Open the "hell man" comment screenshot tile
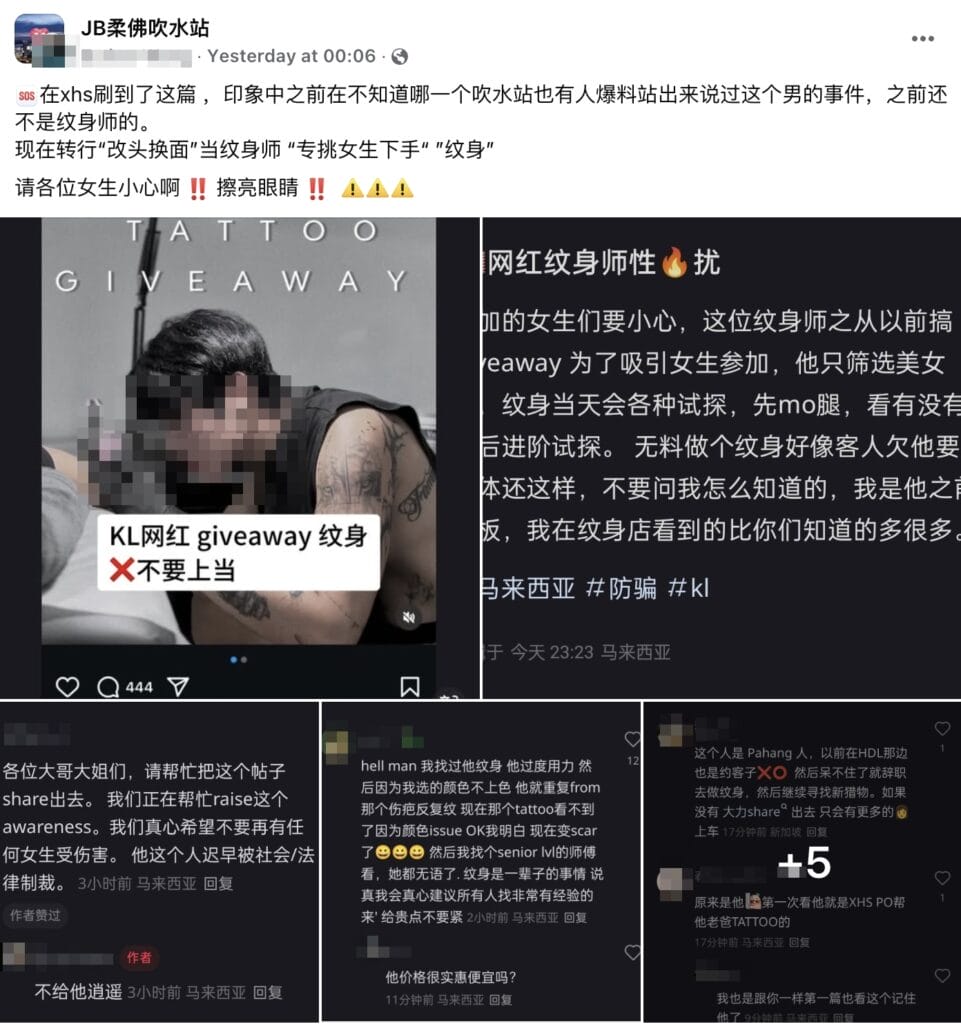The image size is (961, 1024). [481, 862]
